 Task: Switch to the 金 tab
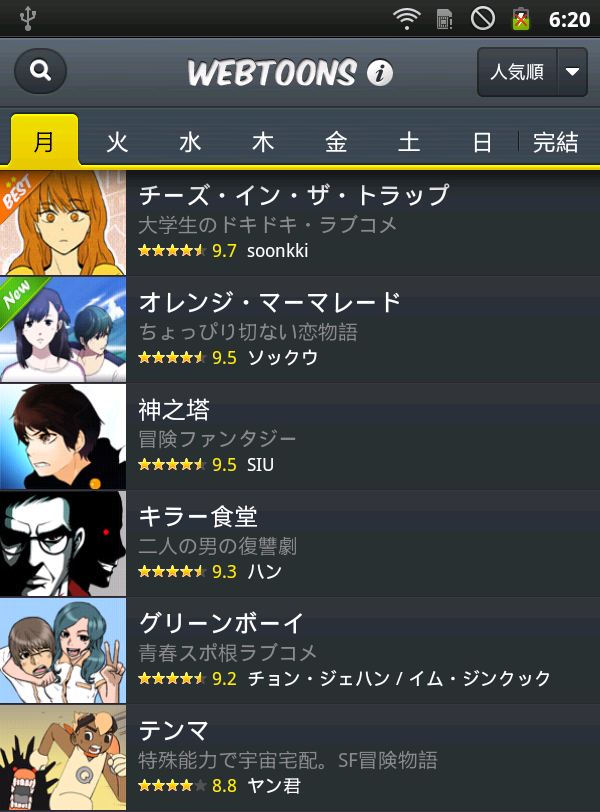click(x=336, y=142)
